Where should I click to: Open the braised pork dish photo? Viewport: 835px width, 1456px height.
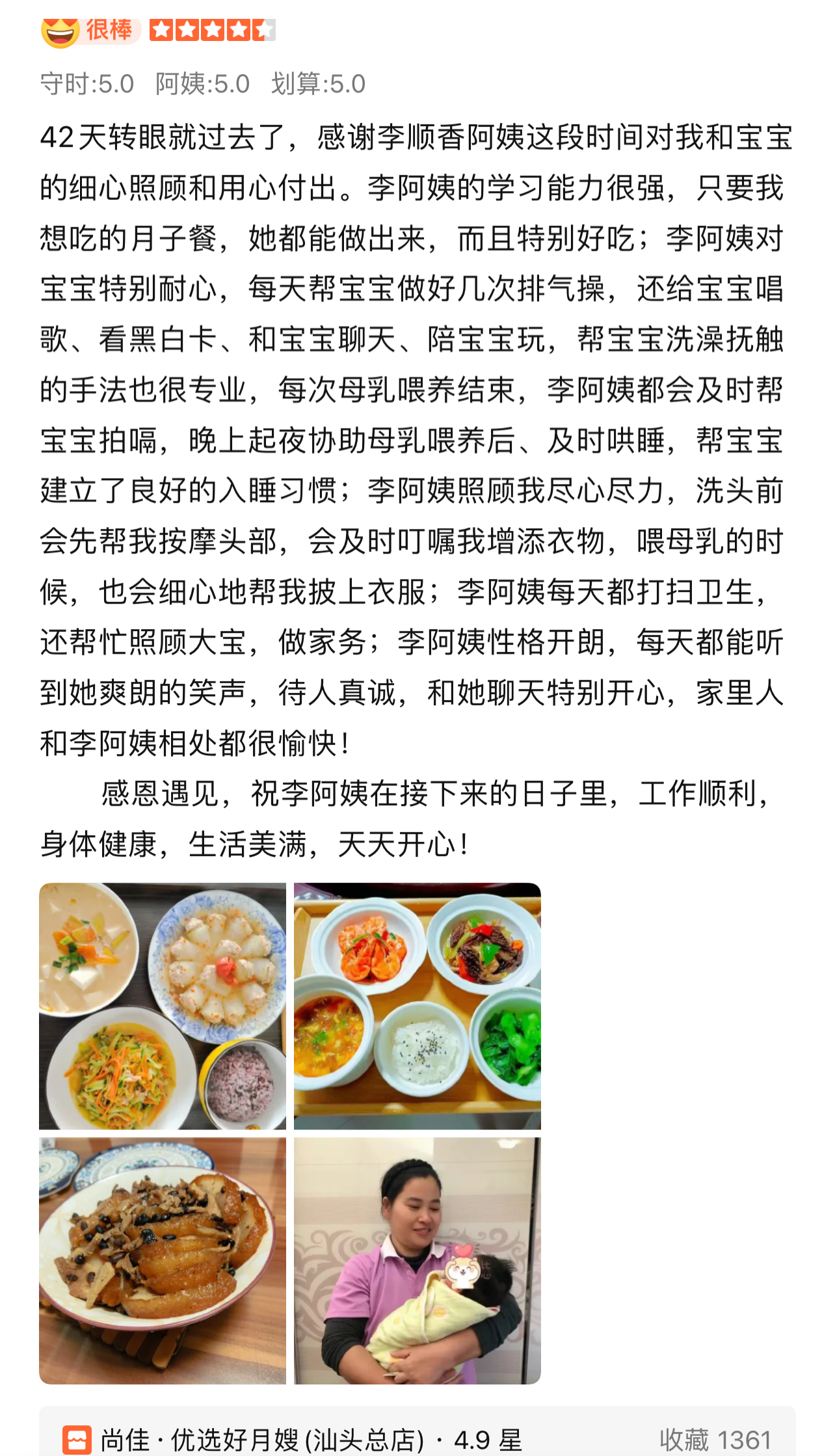click(x=163, y=1261)
